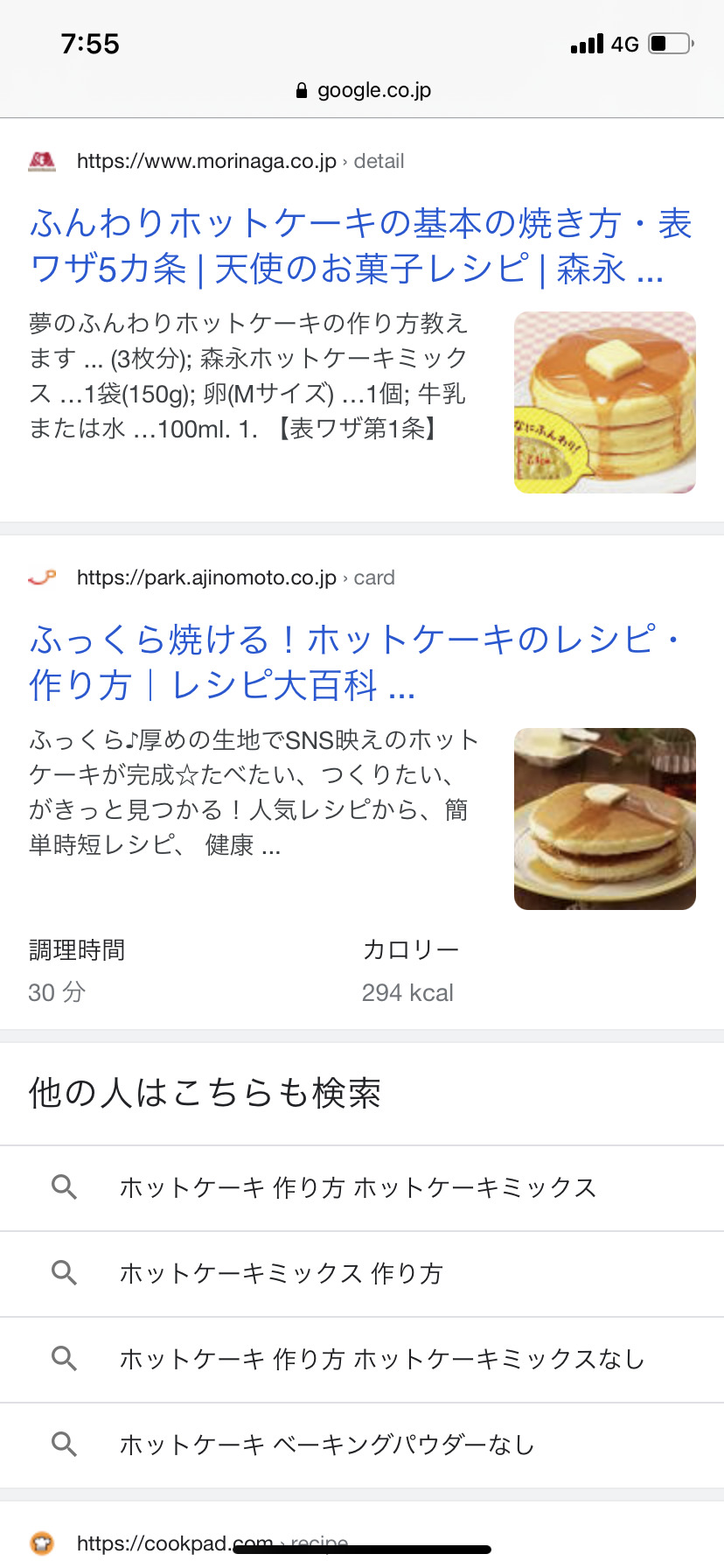
Task: Open the cookpad.com result link
Action: 212,1543
